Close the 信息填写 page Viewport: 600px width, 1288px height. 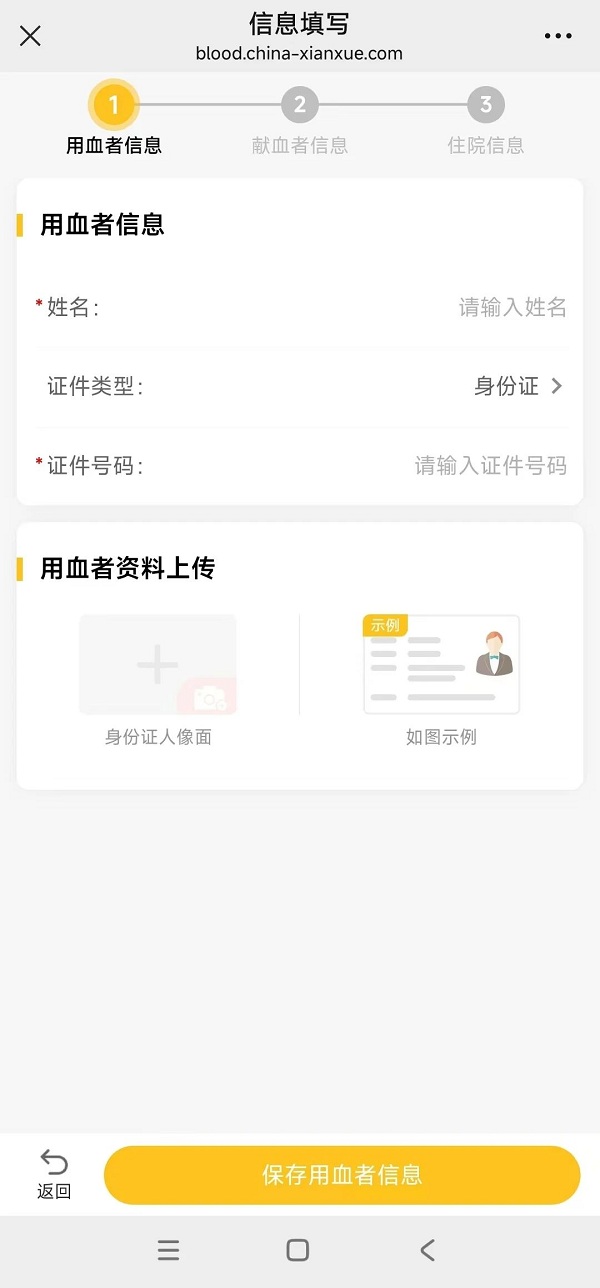coord(31,36)
